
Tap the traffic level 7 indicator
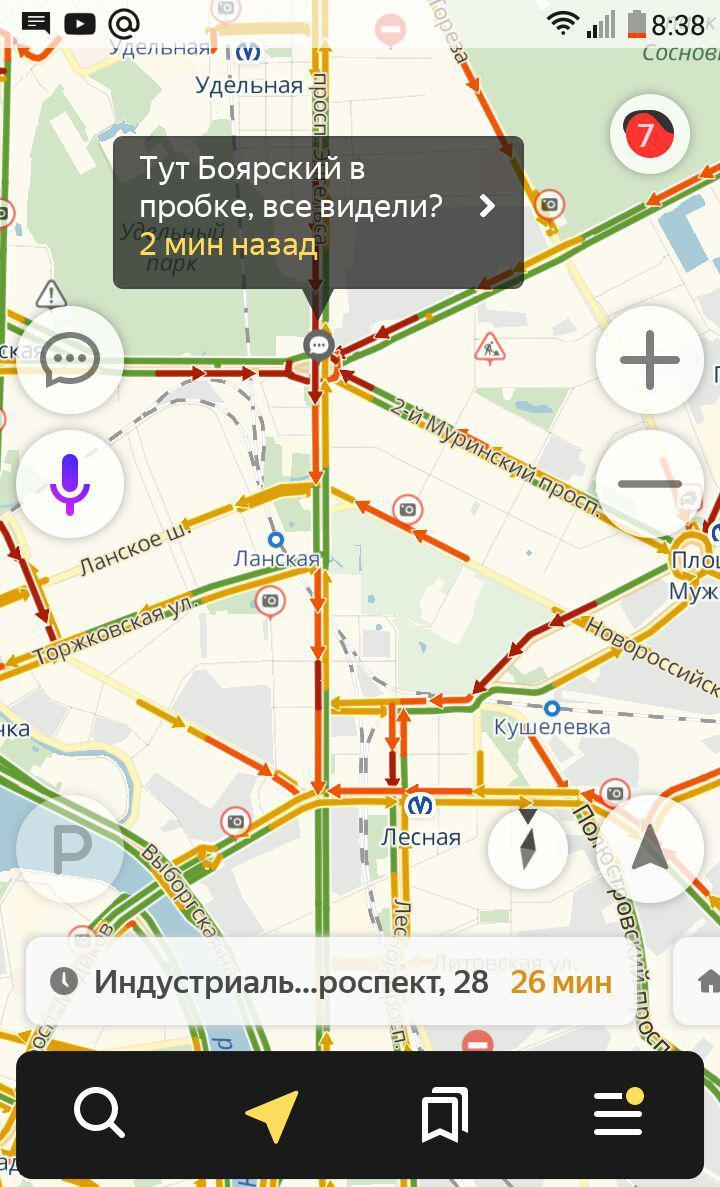[649, 134]
